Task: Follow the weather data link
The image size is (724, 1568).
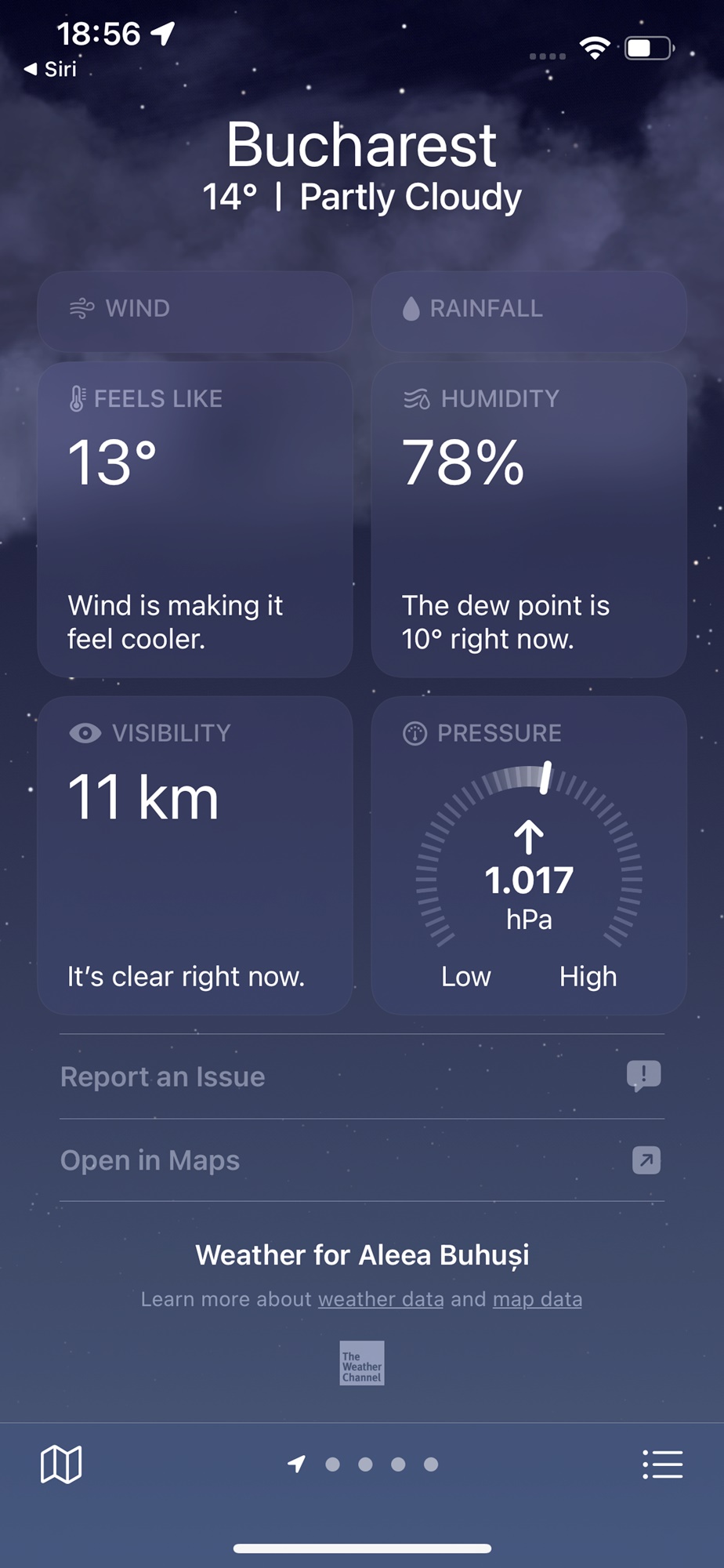Action: point(381,1299)
